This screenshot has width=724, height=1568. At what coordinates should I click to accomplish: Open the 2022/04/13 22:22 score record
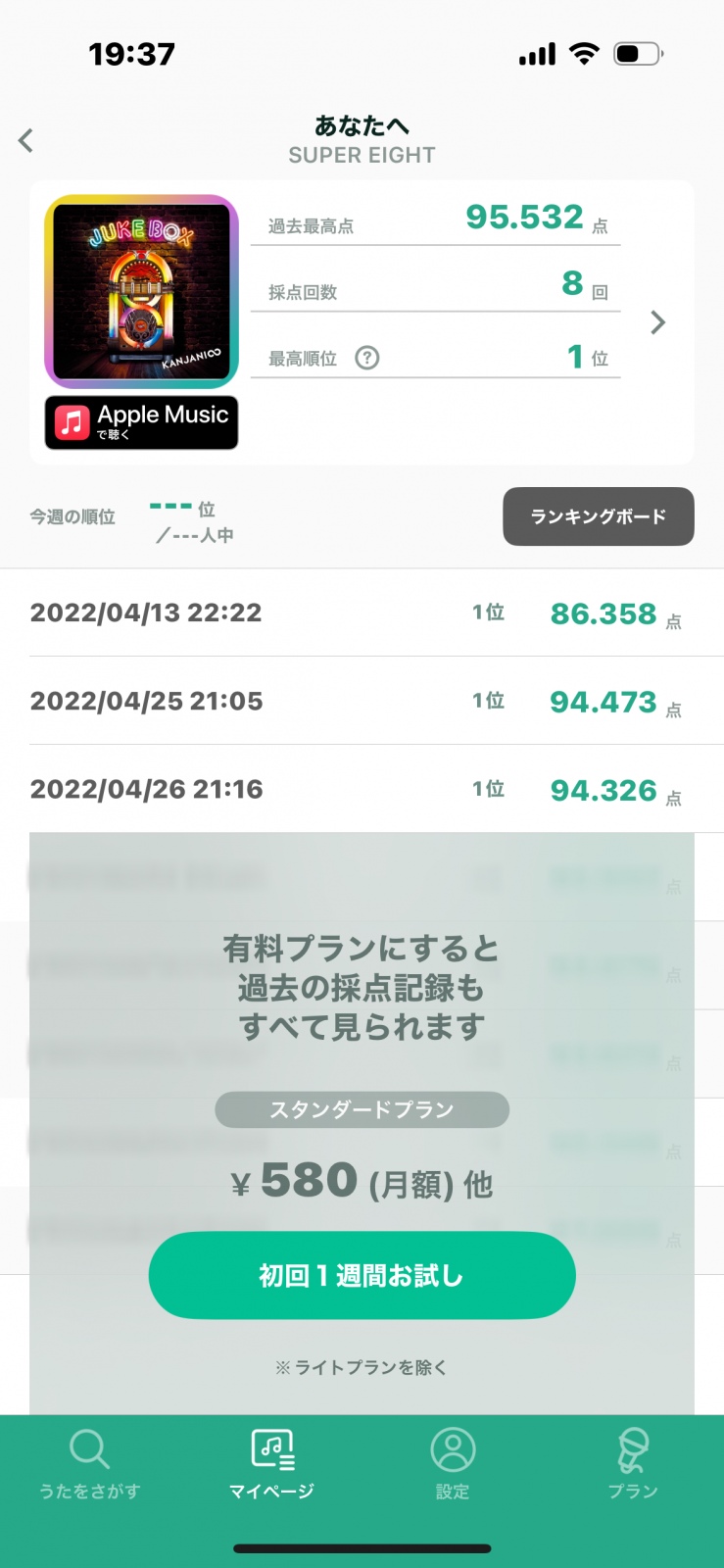(x=362, y=613)
